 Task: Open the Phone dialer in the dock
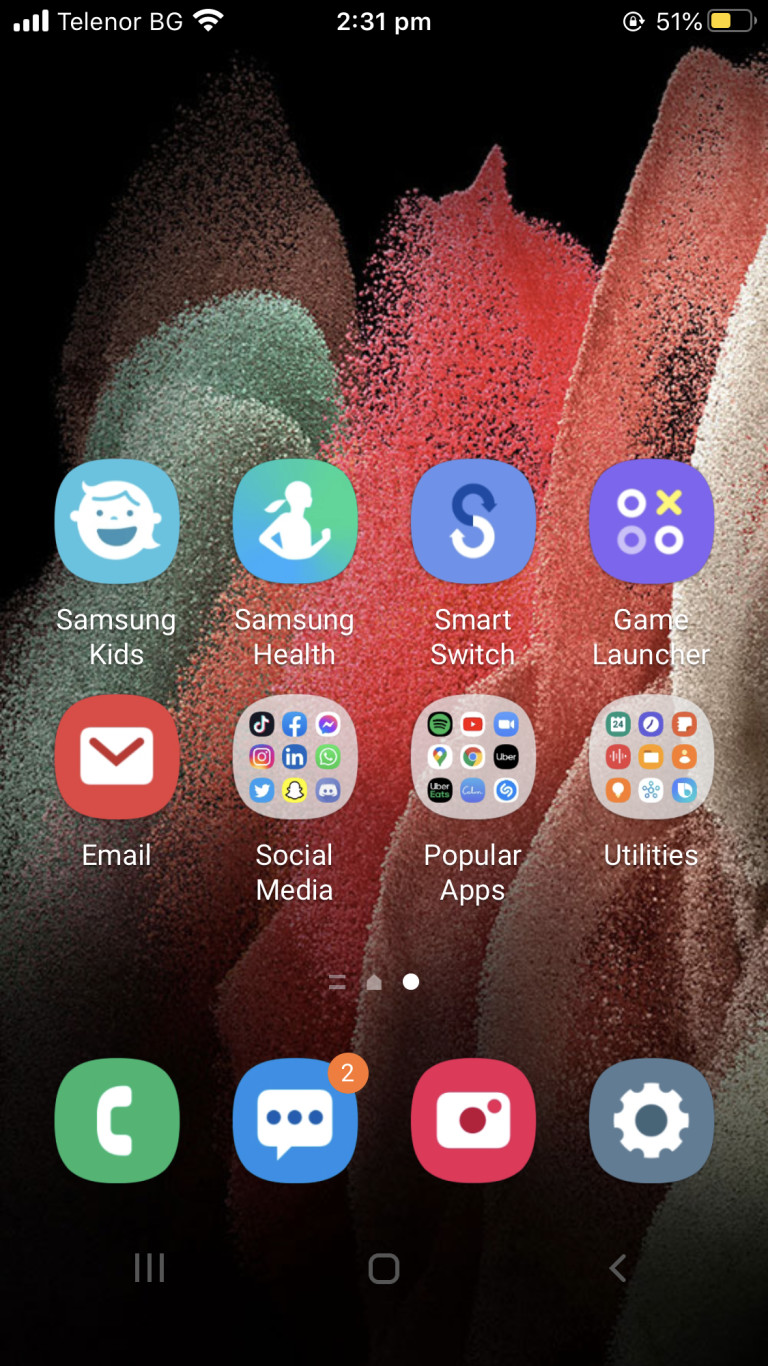coord(117,1121)
